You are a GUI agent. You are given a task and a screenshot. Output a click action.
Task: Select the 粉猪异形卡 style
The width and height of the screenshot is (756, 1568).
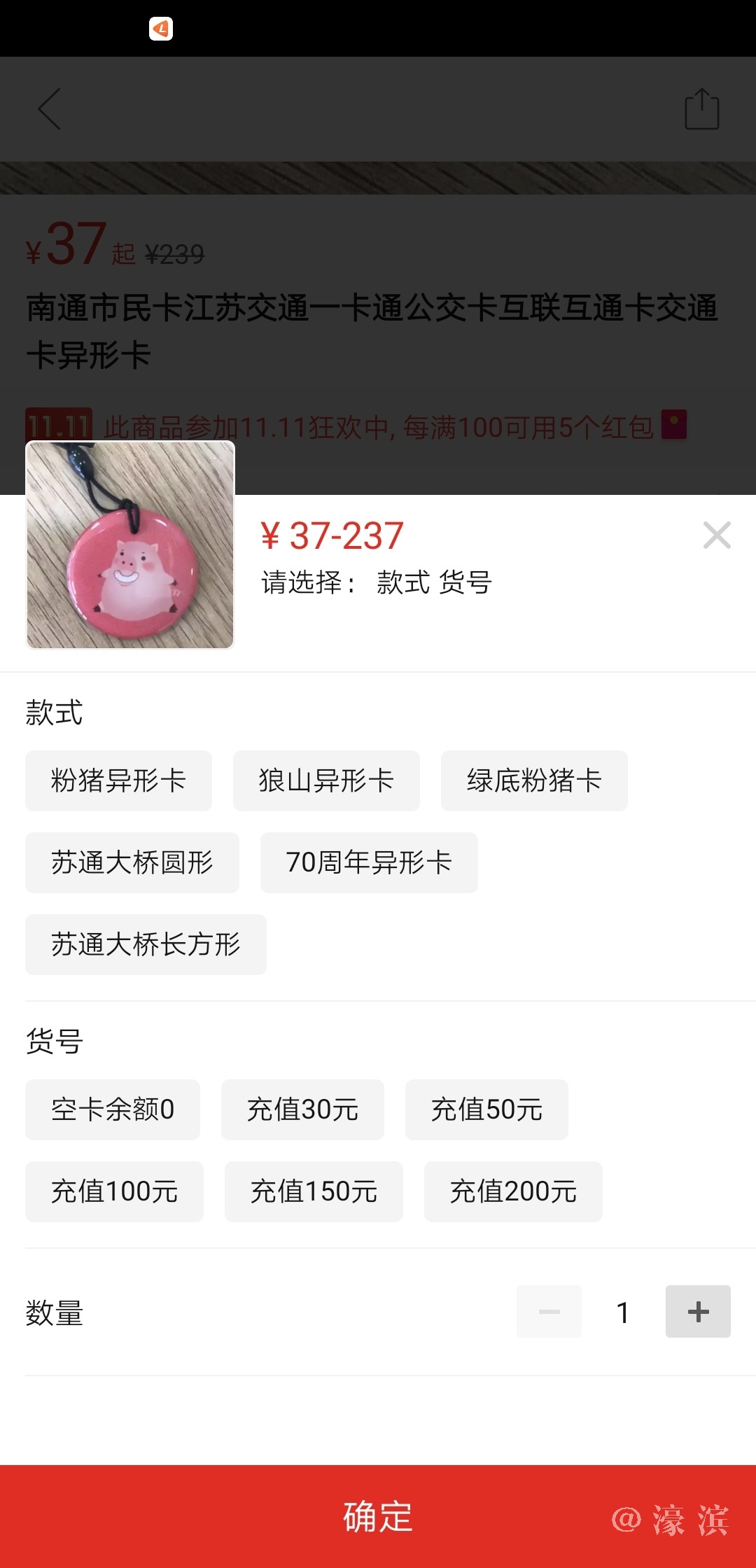[118, 780]
